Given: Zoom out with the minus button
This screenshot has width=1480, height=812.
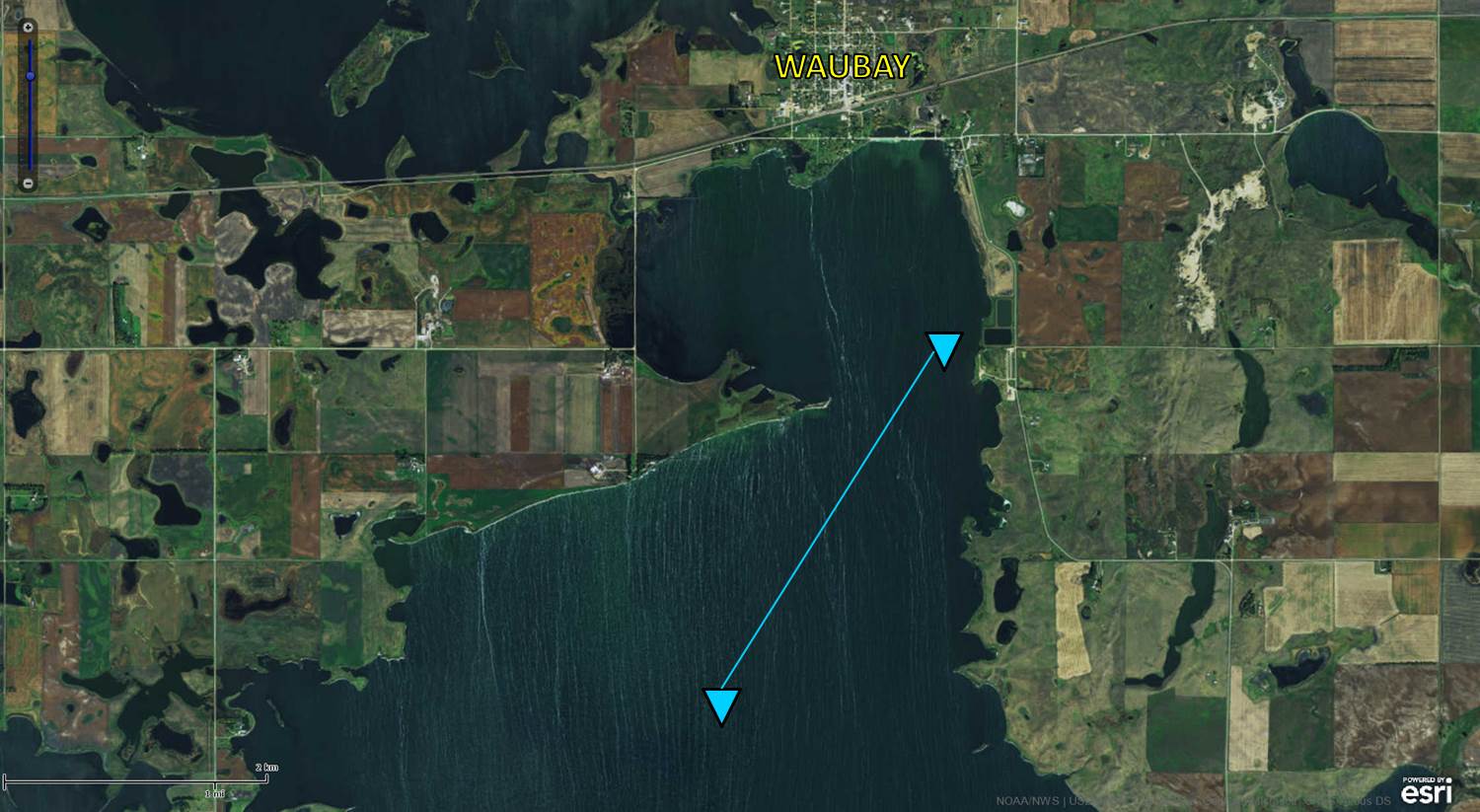Looking at the screenshot, I should tap(29, 184).
